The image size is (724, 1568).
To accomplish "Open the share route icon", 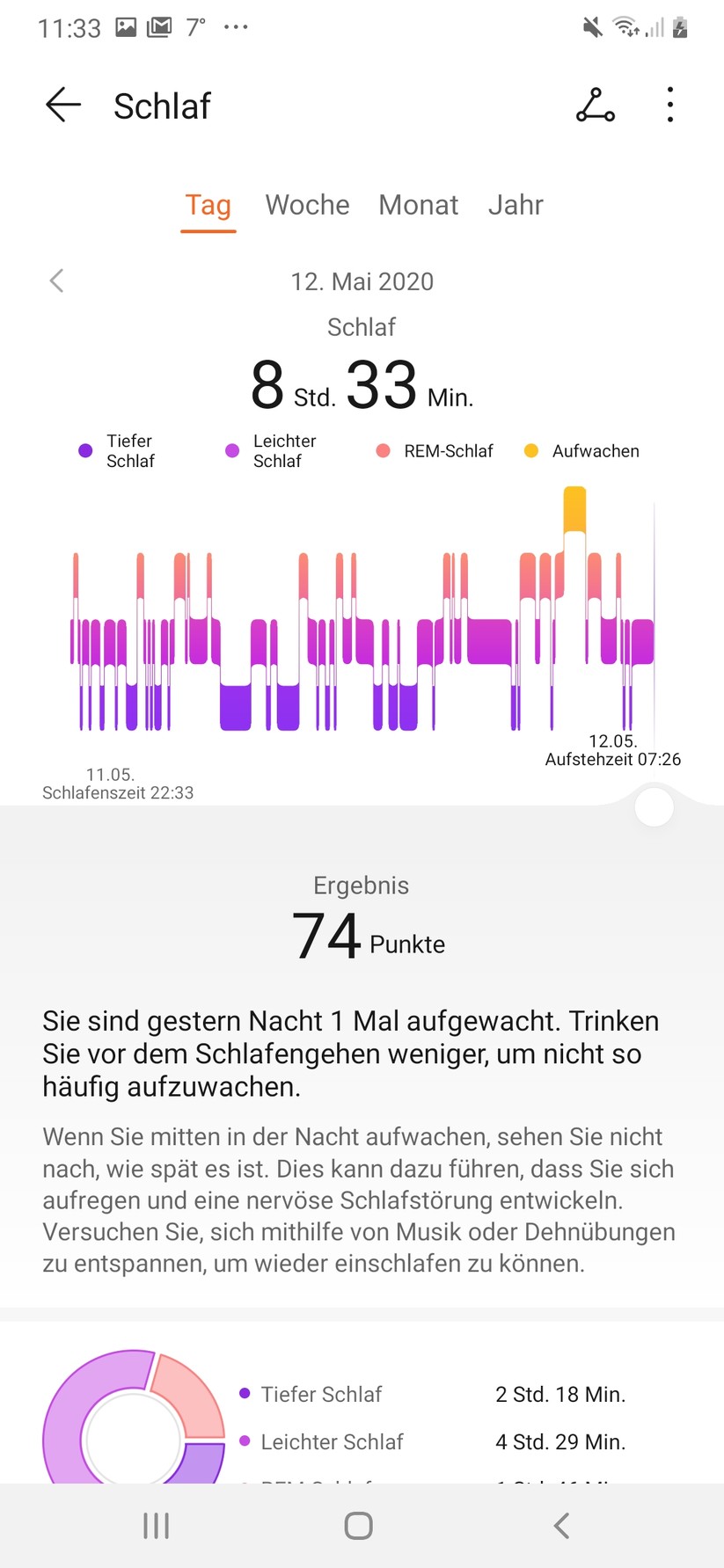I will (x=596, y=106).
